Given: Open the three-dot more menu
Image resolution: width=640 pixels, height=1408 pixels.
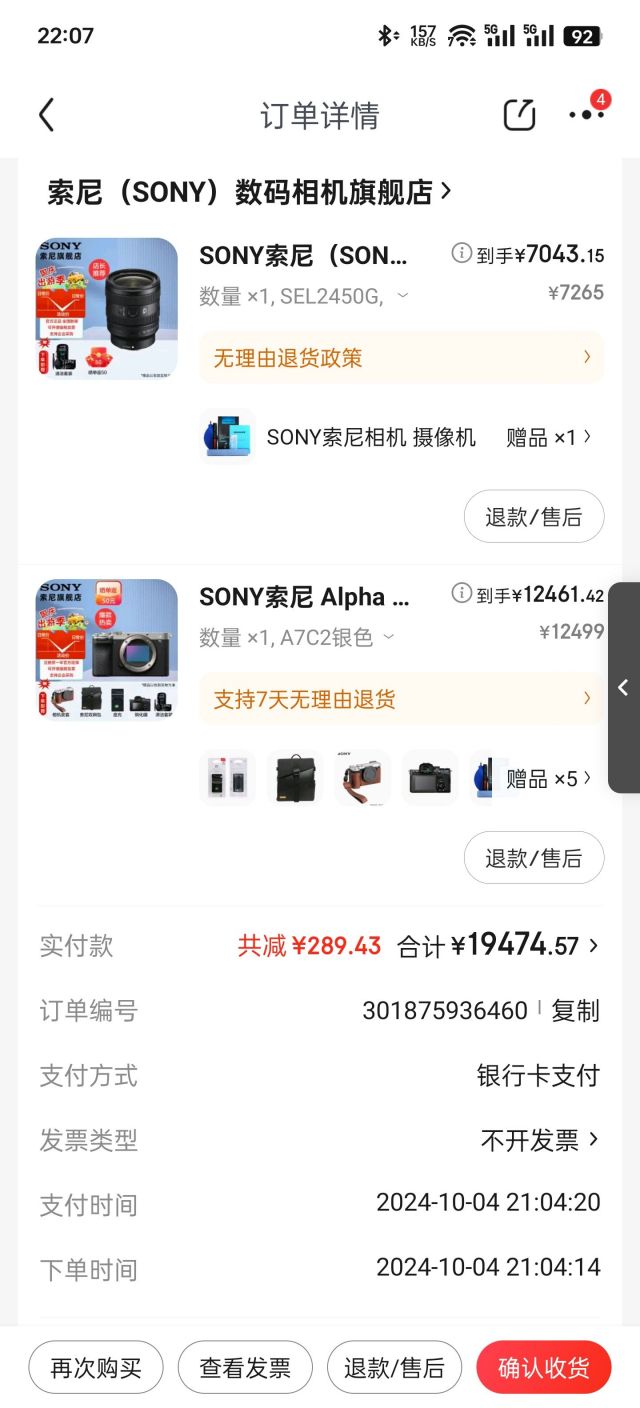Looking at the screenshot, I should [x=586, y=115].
